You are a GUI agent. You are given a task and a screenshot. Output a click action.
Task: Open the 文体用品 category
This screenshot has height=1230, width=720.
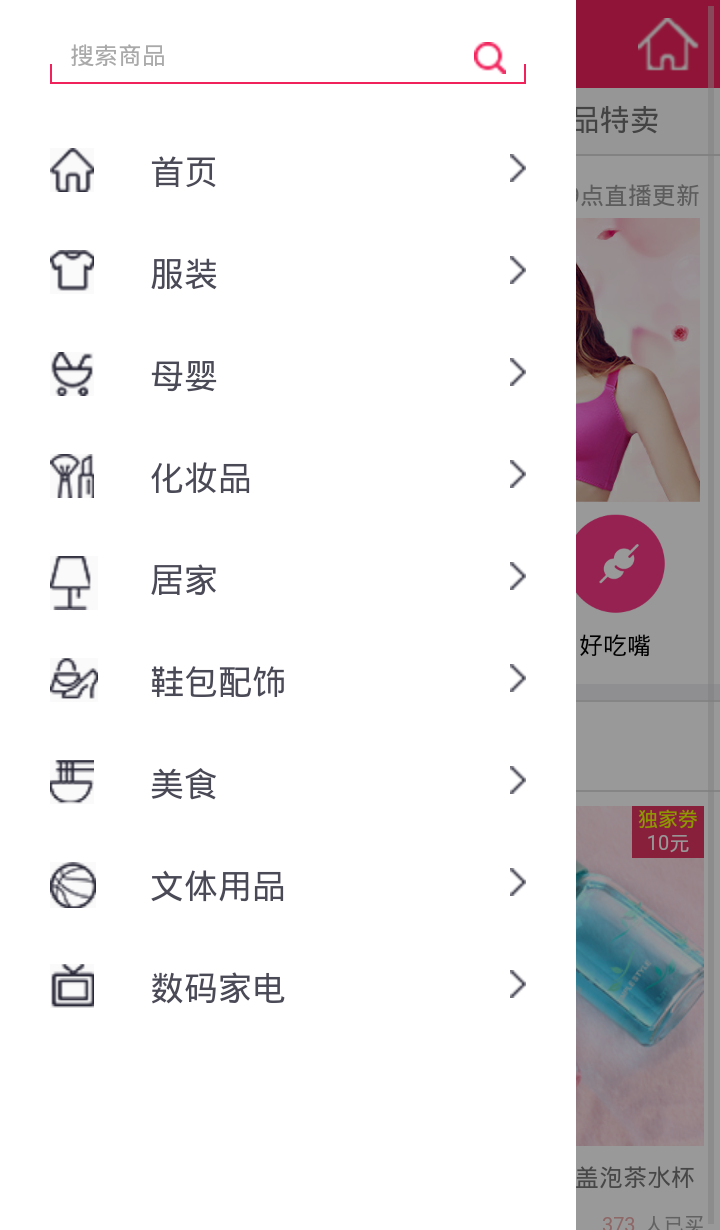point(288,885)
